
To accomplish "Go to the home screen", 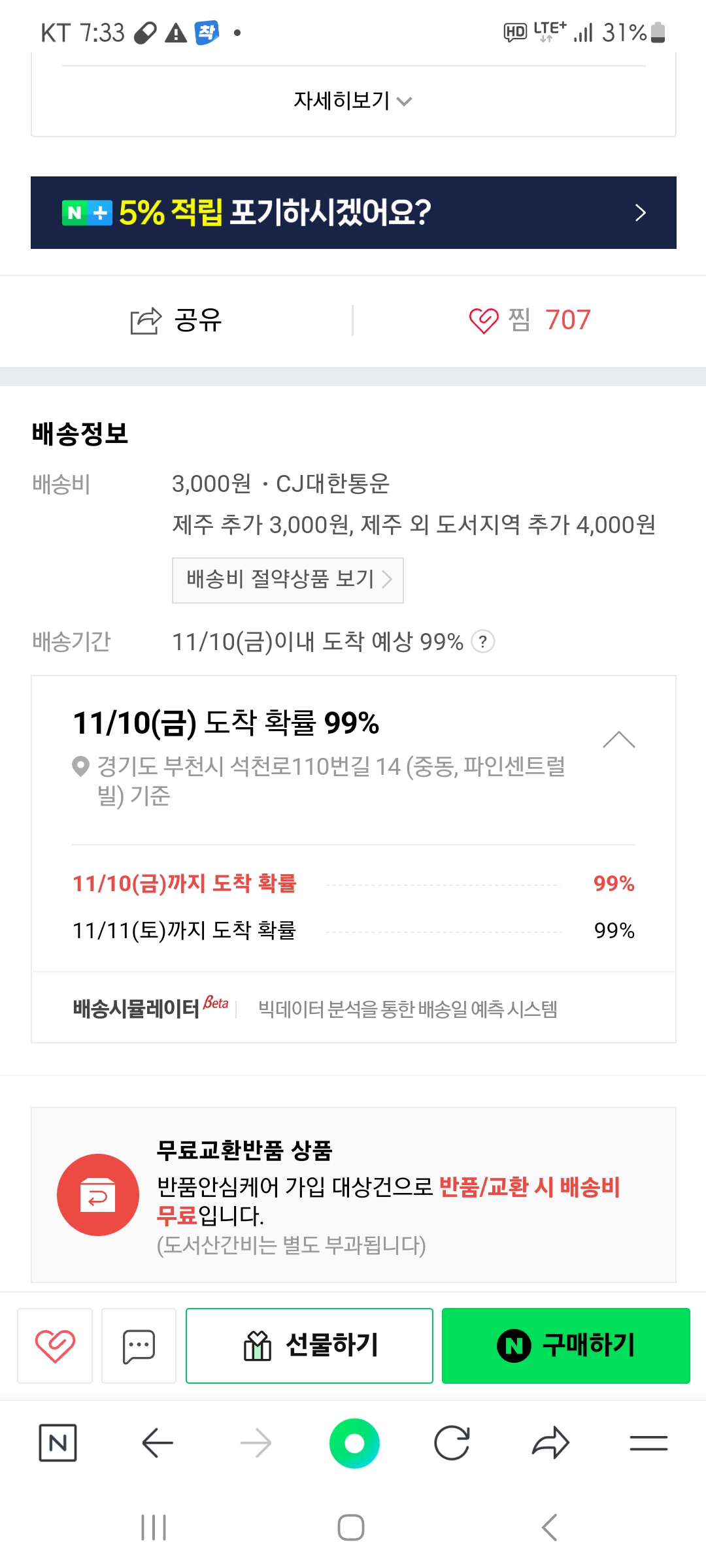I will [x=351, y=1527].
